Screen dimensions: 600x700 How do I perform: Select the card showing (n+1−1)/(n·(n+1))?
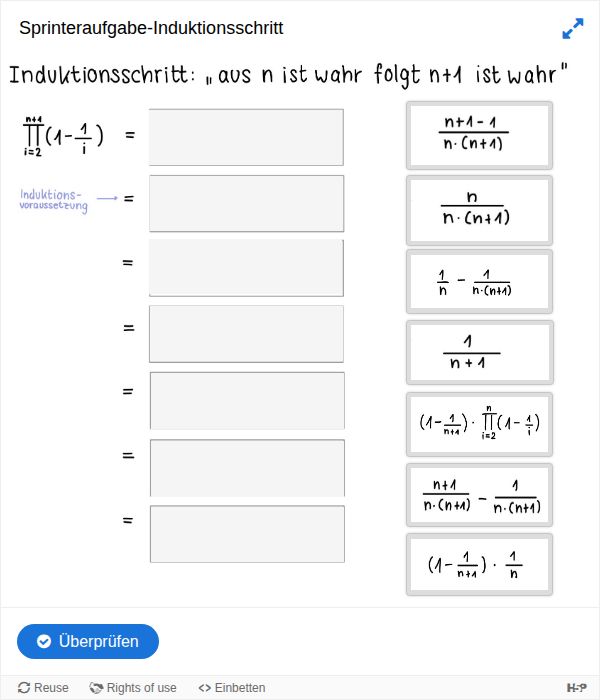479,135
